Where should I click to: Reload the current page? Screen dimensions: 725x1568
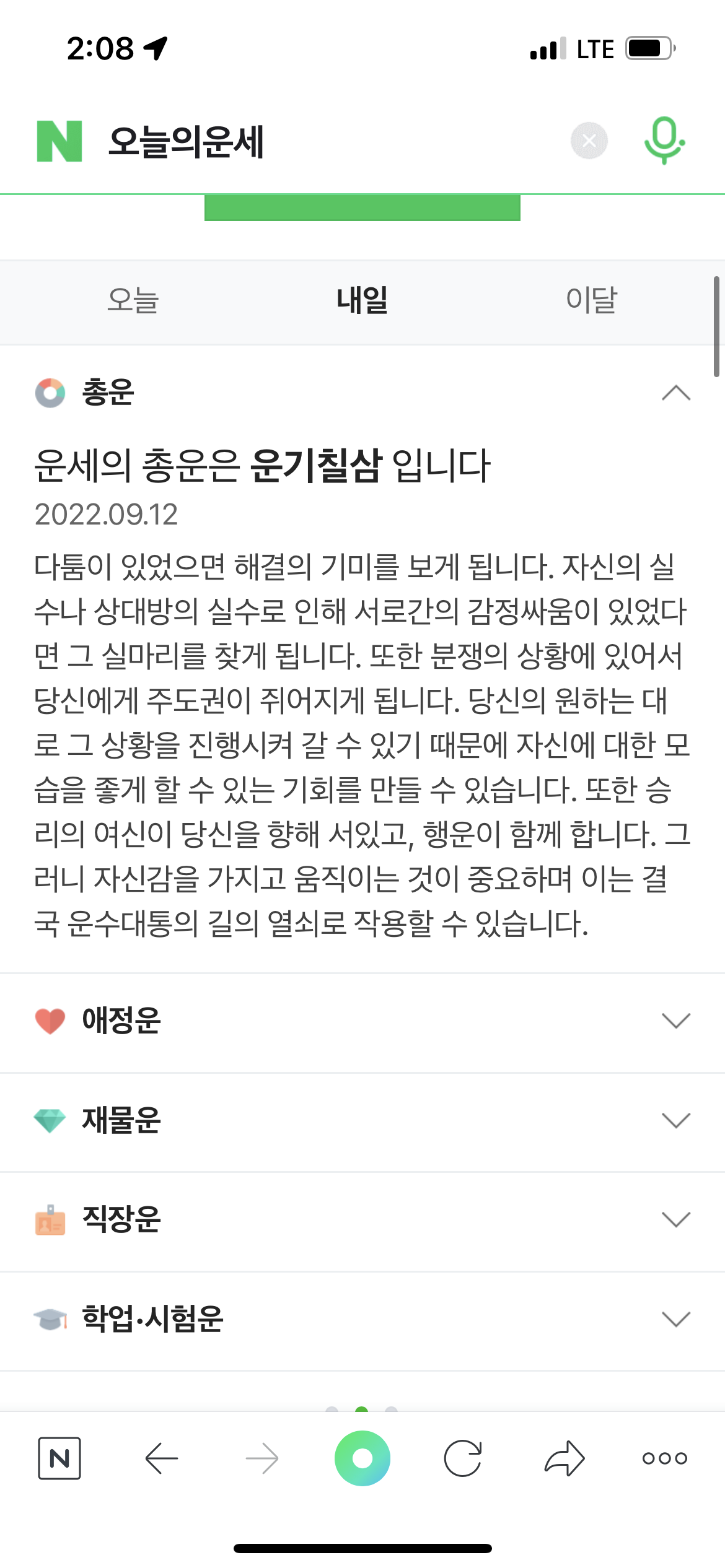463,1458
